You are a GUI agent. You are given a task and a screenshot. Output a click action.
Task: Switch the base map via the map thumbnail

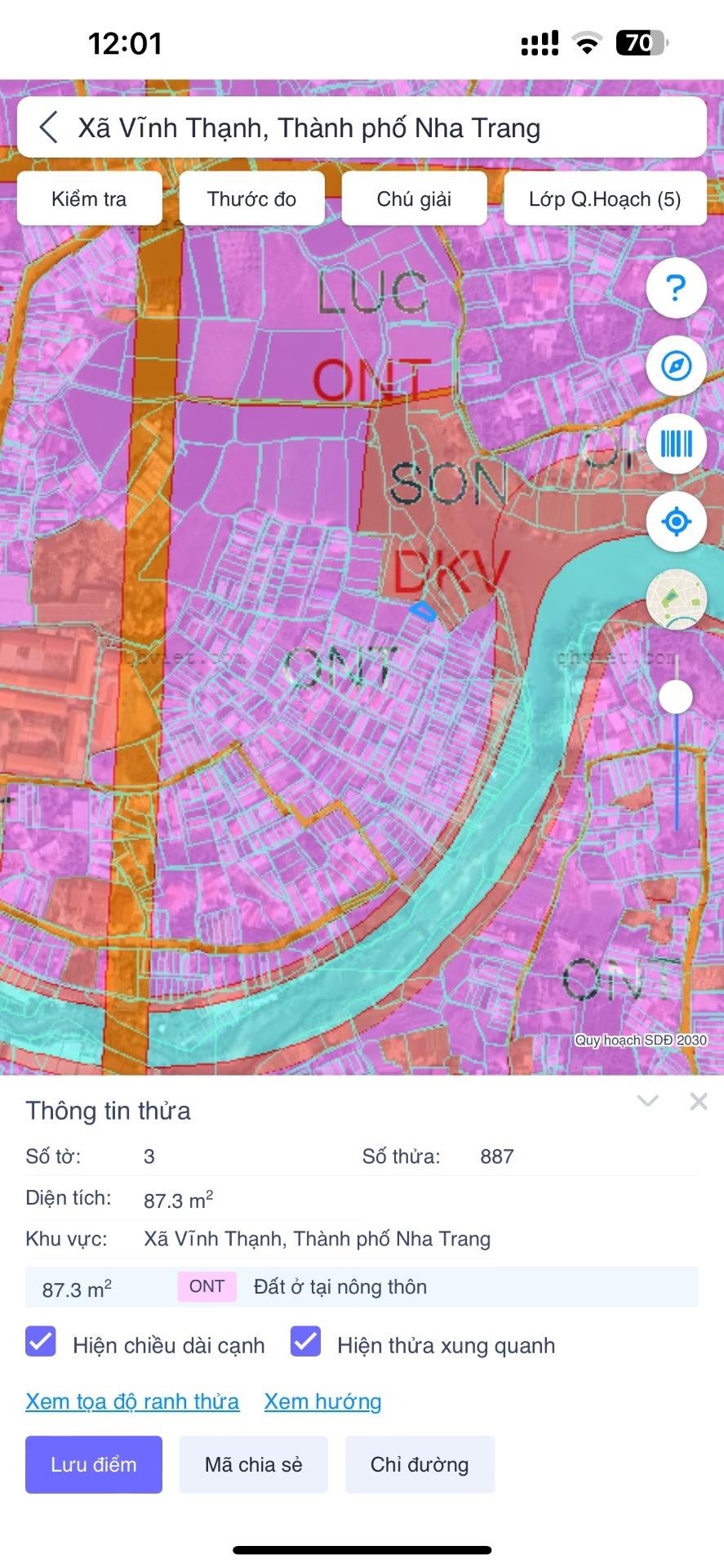point(676,599)
